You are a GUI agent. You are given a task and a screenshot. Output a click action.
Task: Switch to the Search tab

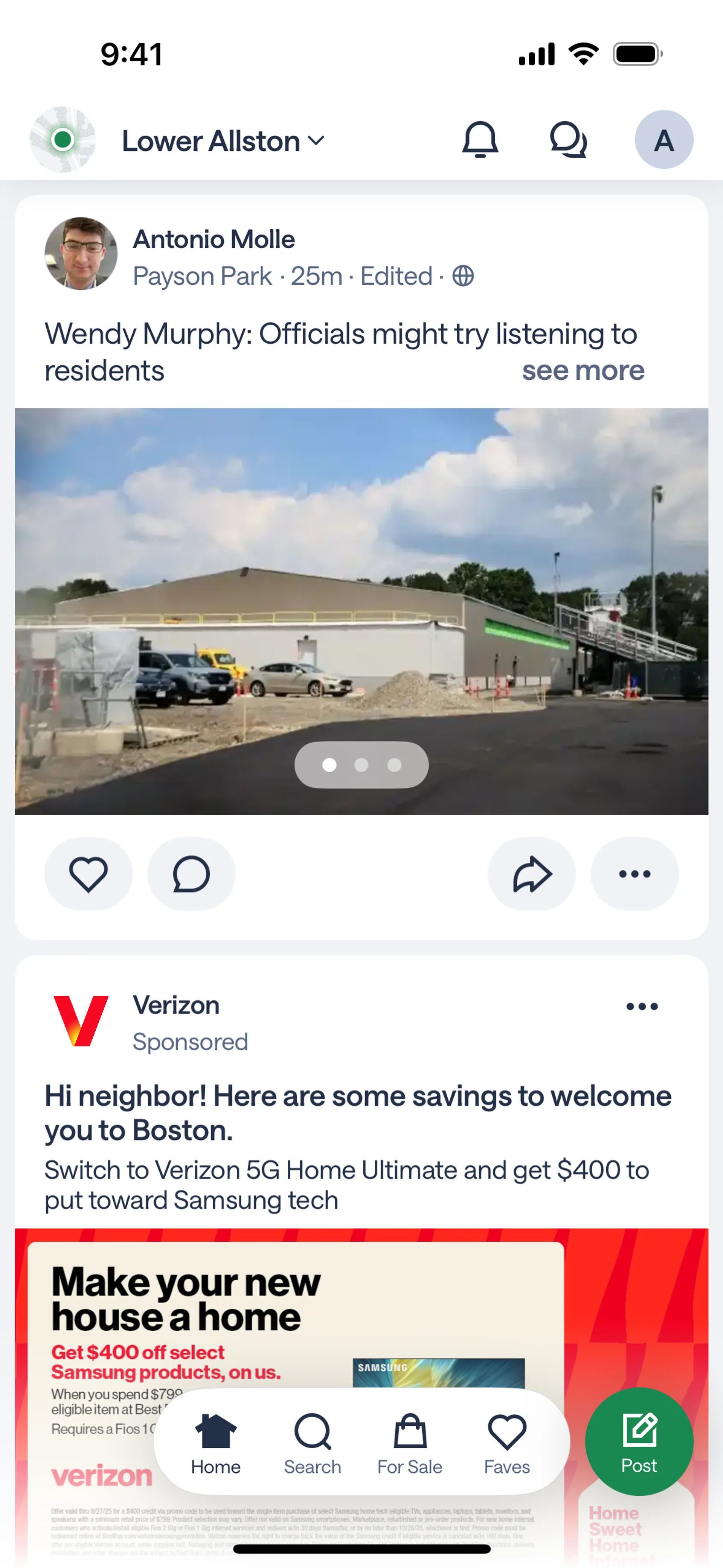[x=312, y=1443]
